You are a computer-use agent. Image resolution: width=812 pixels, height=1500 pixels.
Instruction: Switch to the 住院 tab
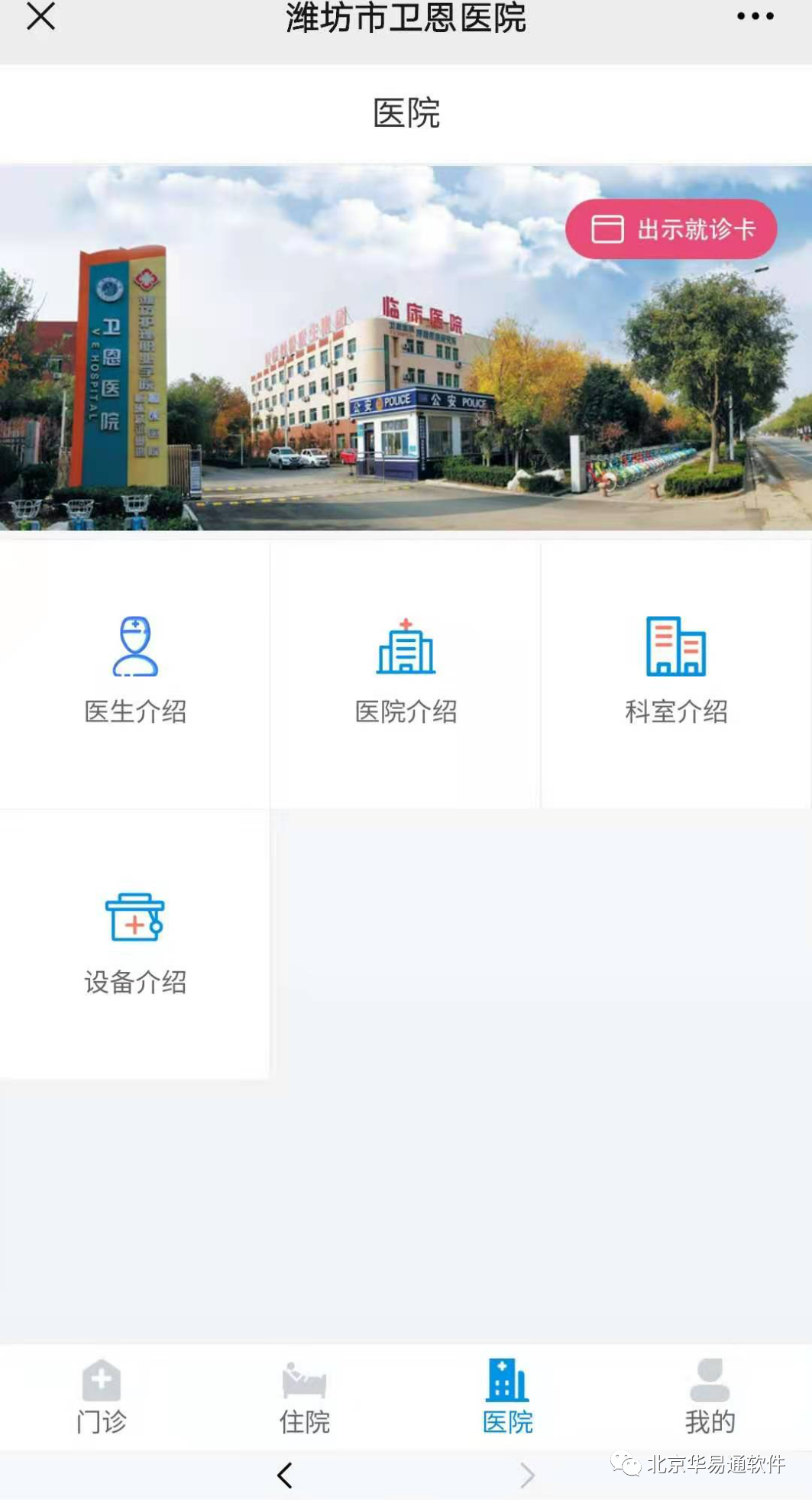304,1398
